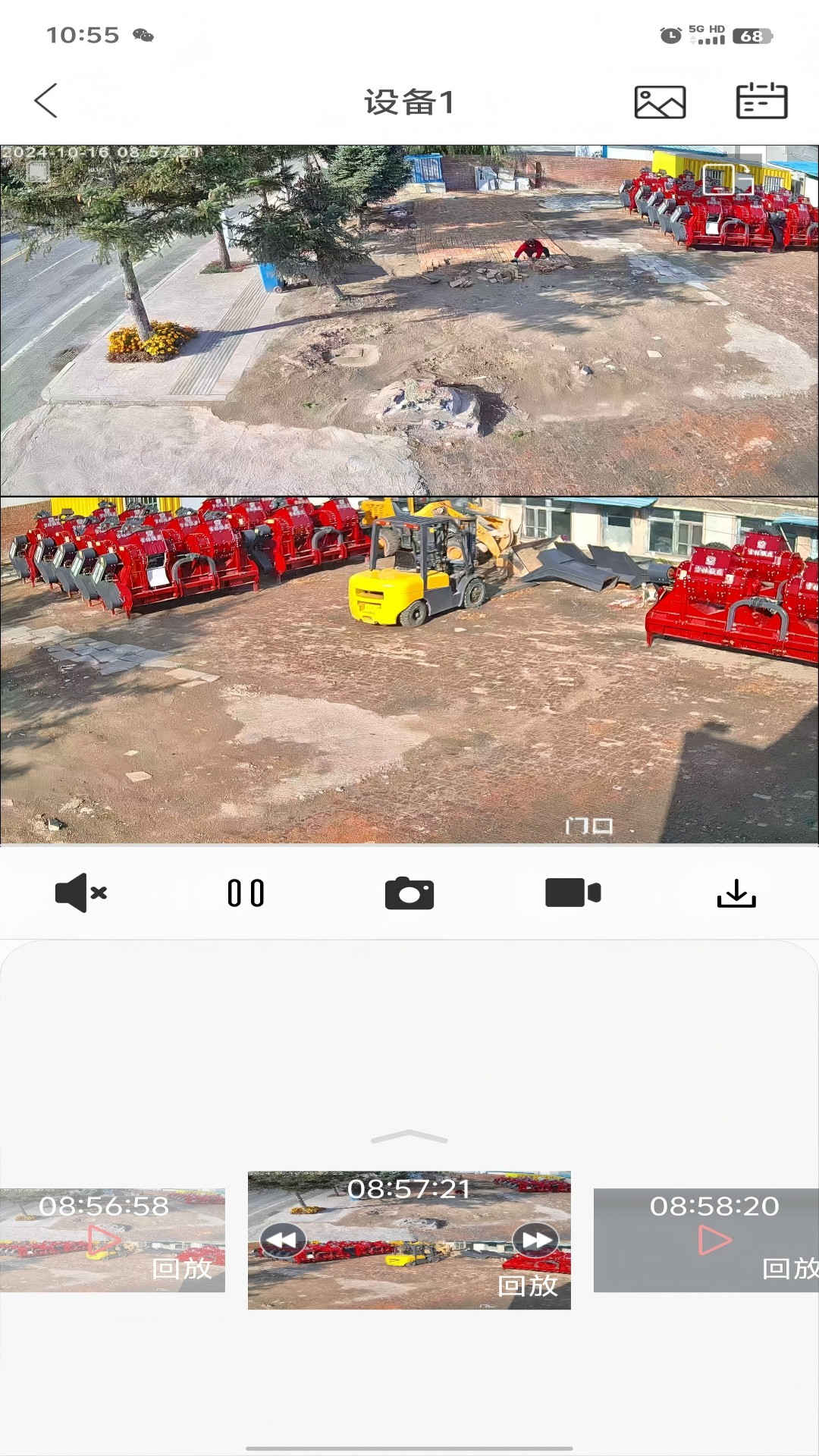Open the event calendar view
The image size is (819, 1456).
click(762, 99)
